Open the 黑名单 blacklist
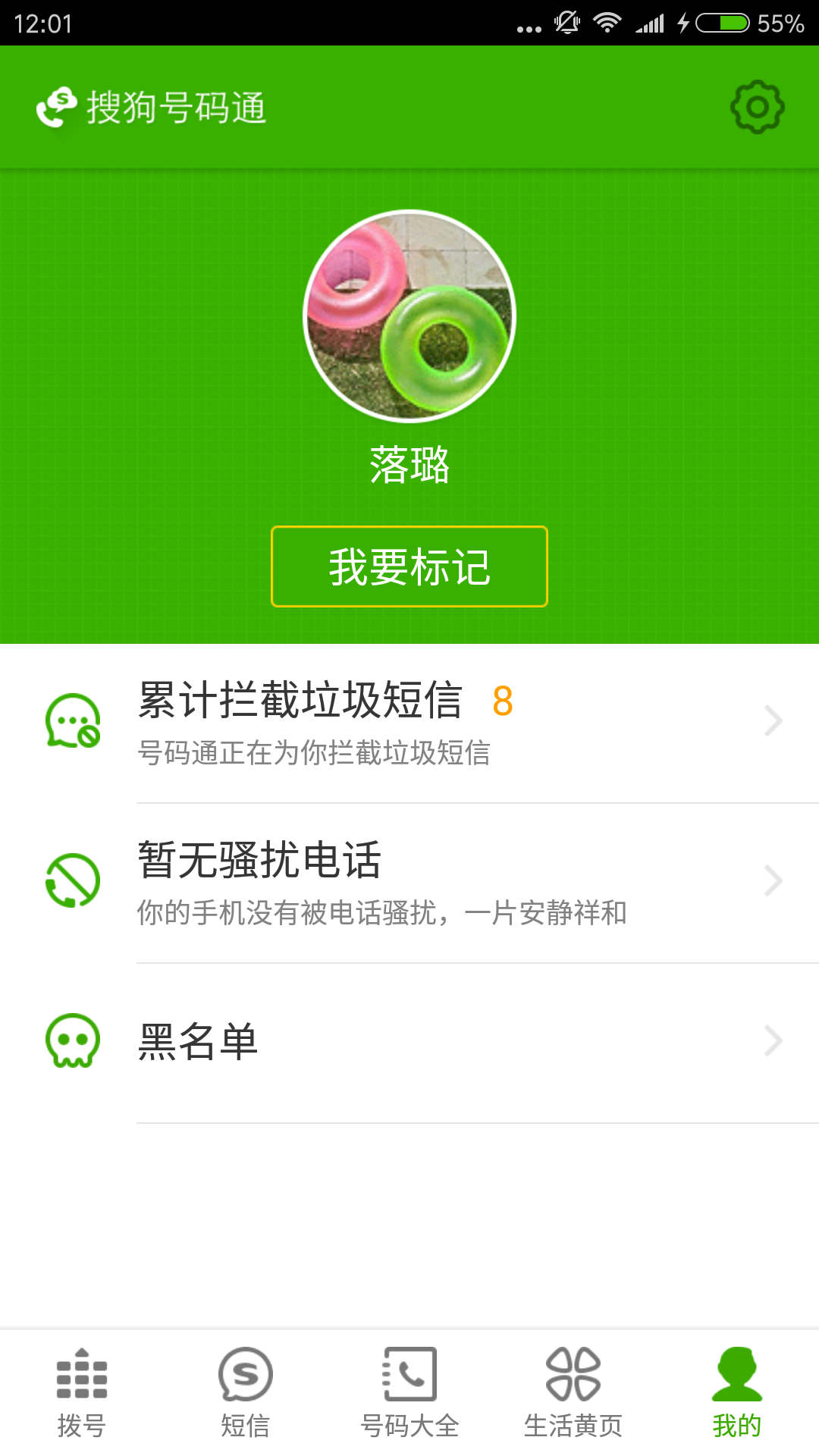 [x=455, y=1042]
